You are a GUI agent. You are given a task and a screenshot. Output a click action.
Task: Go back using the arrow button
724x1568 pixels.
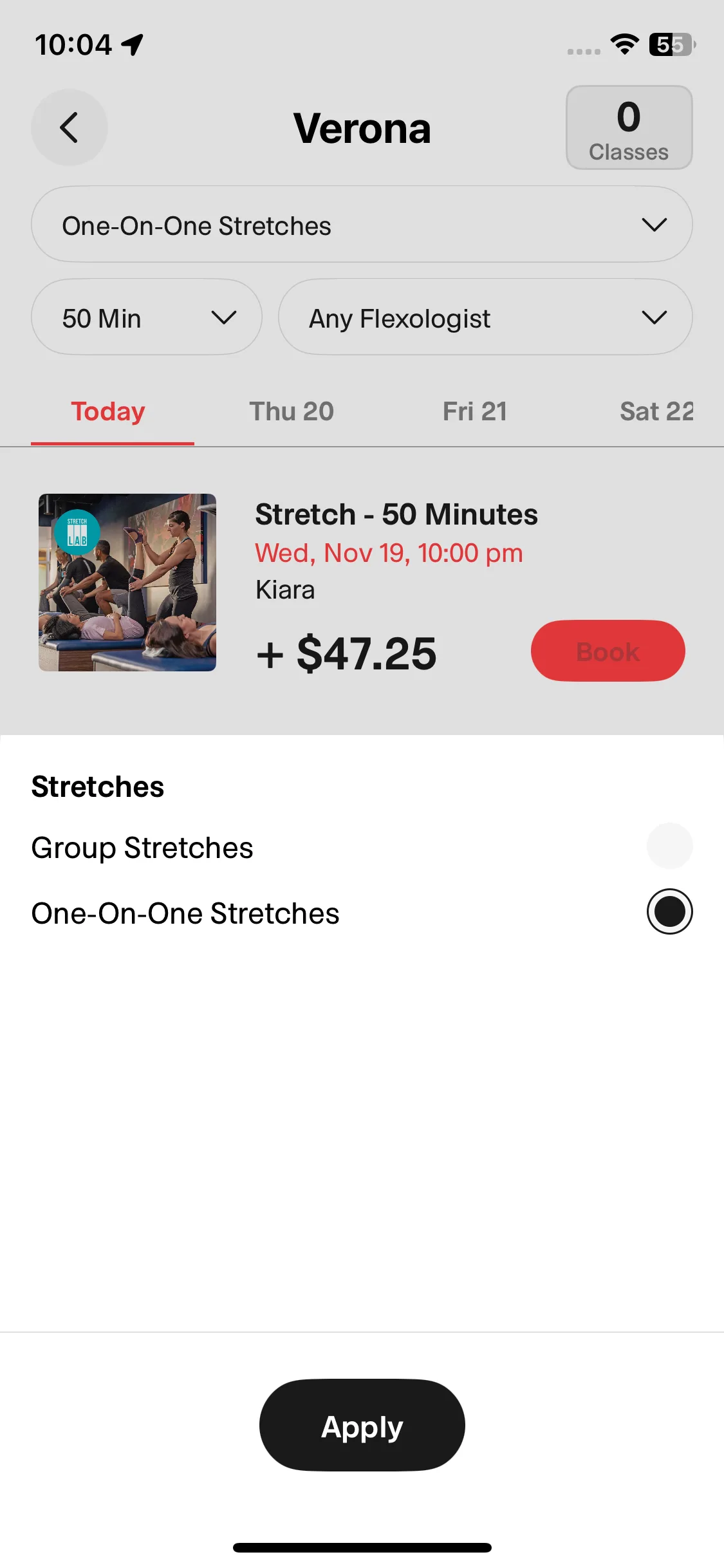coord(69,127)
